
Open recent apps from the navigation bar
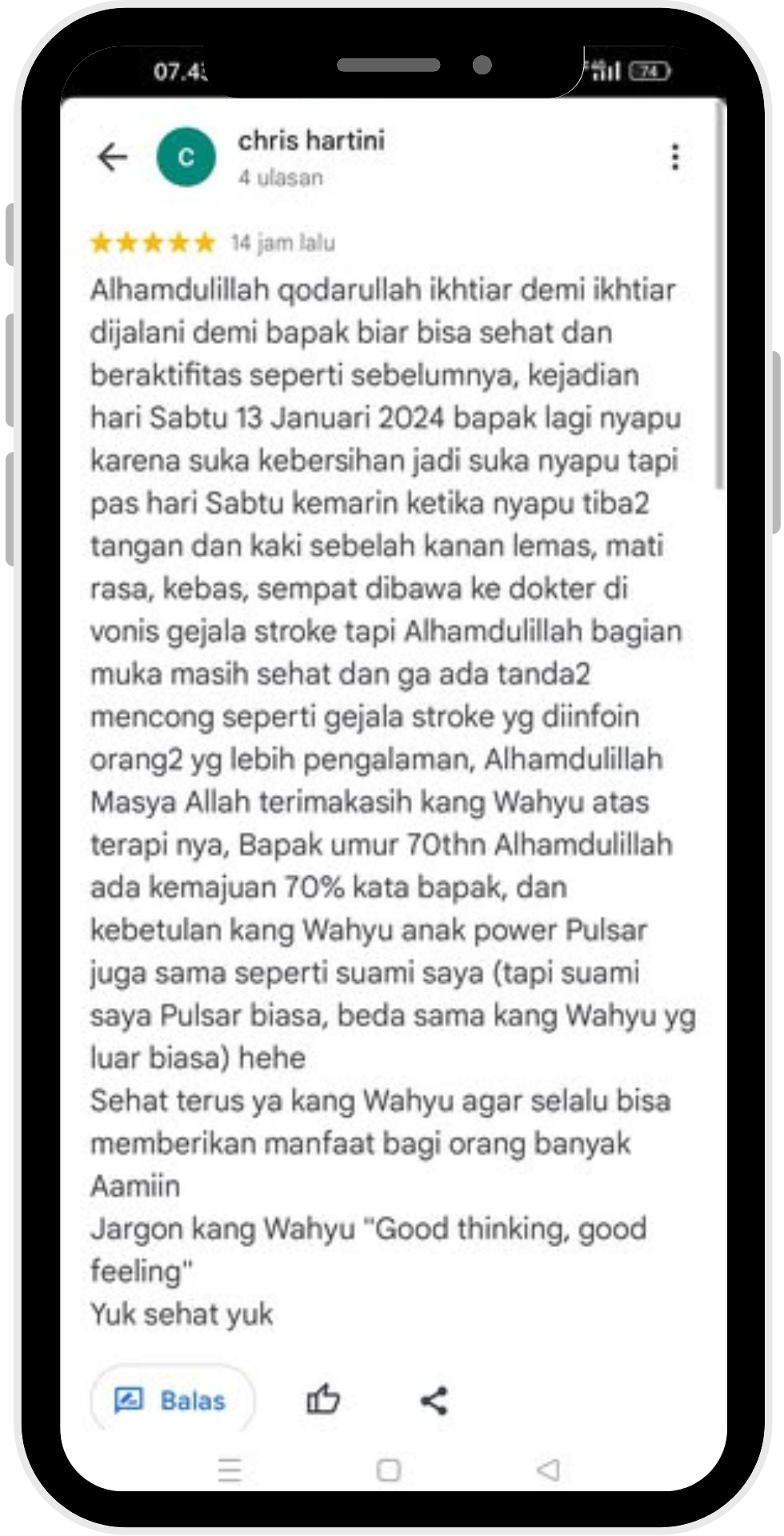pyautogui.click(x=230, y=1470)
